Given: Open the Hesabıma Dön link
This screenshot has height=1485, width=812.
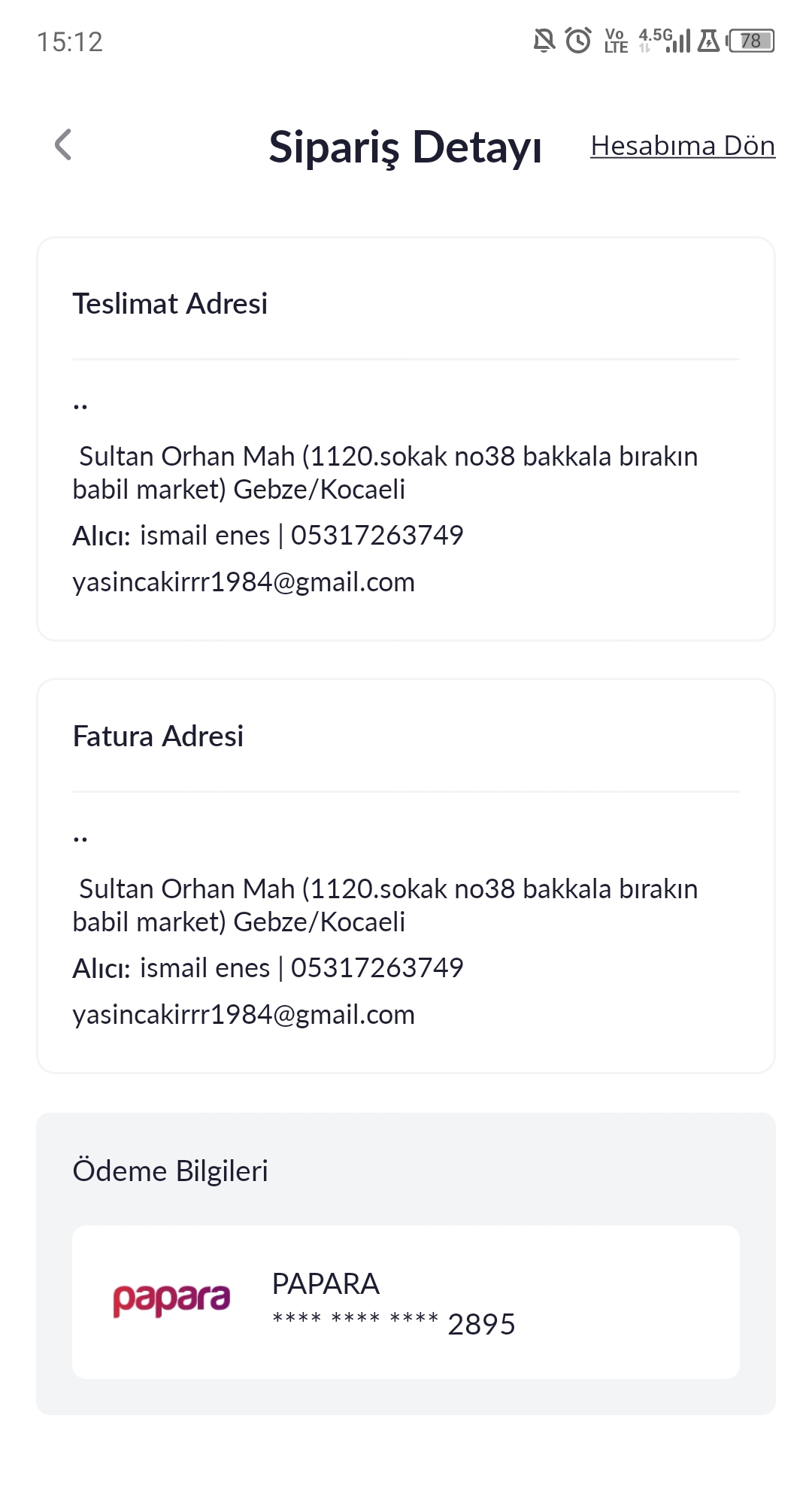Looking at the screenshot, I should [683, 146].
